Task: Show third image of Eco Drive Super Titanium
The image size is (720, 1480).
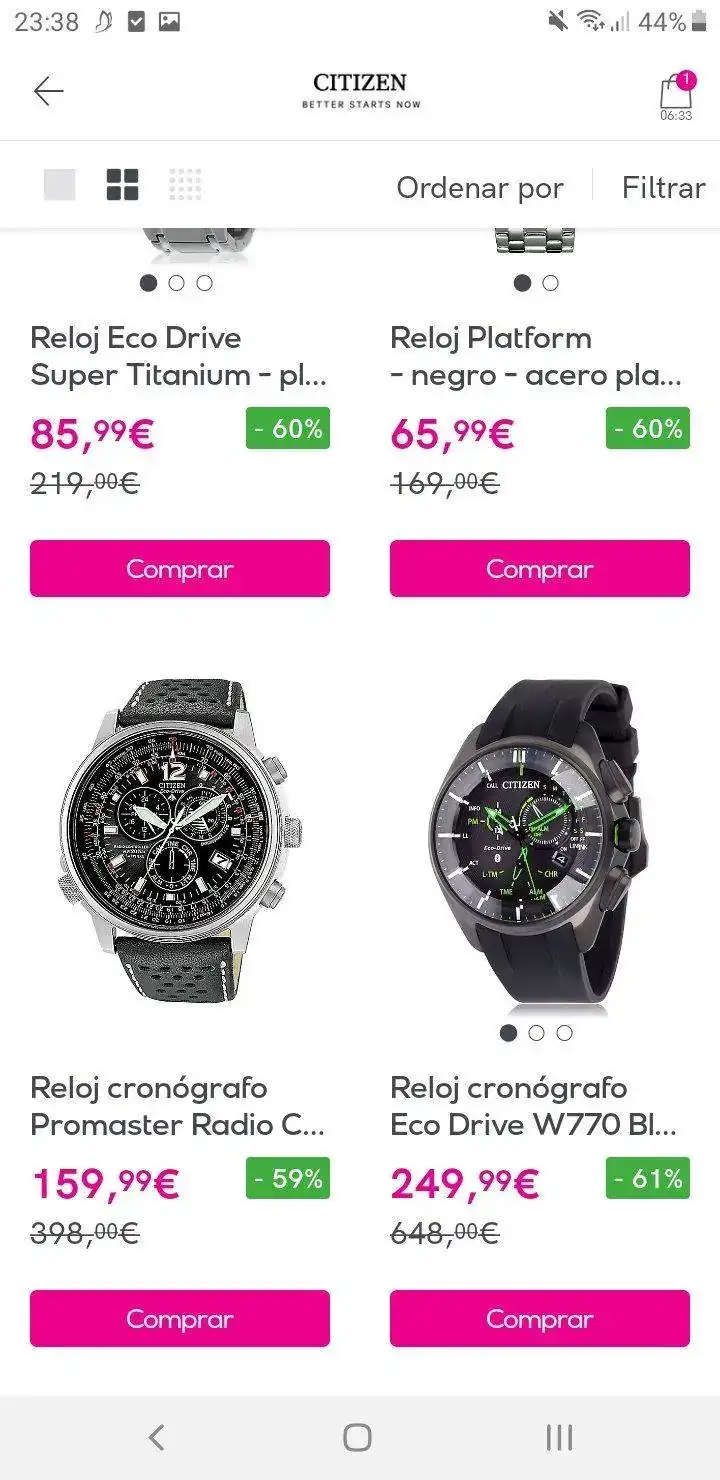Action: pos(205,283)
